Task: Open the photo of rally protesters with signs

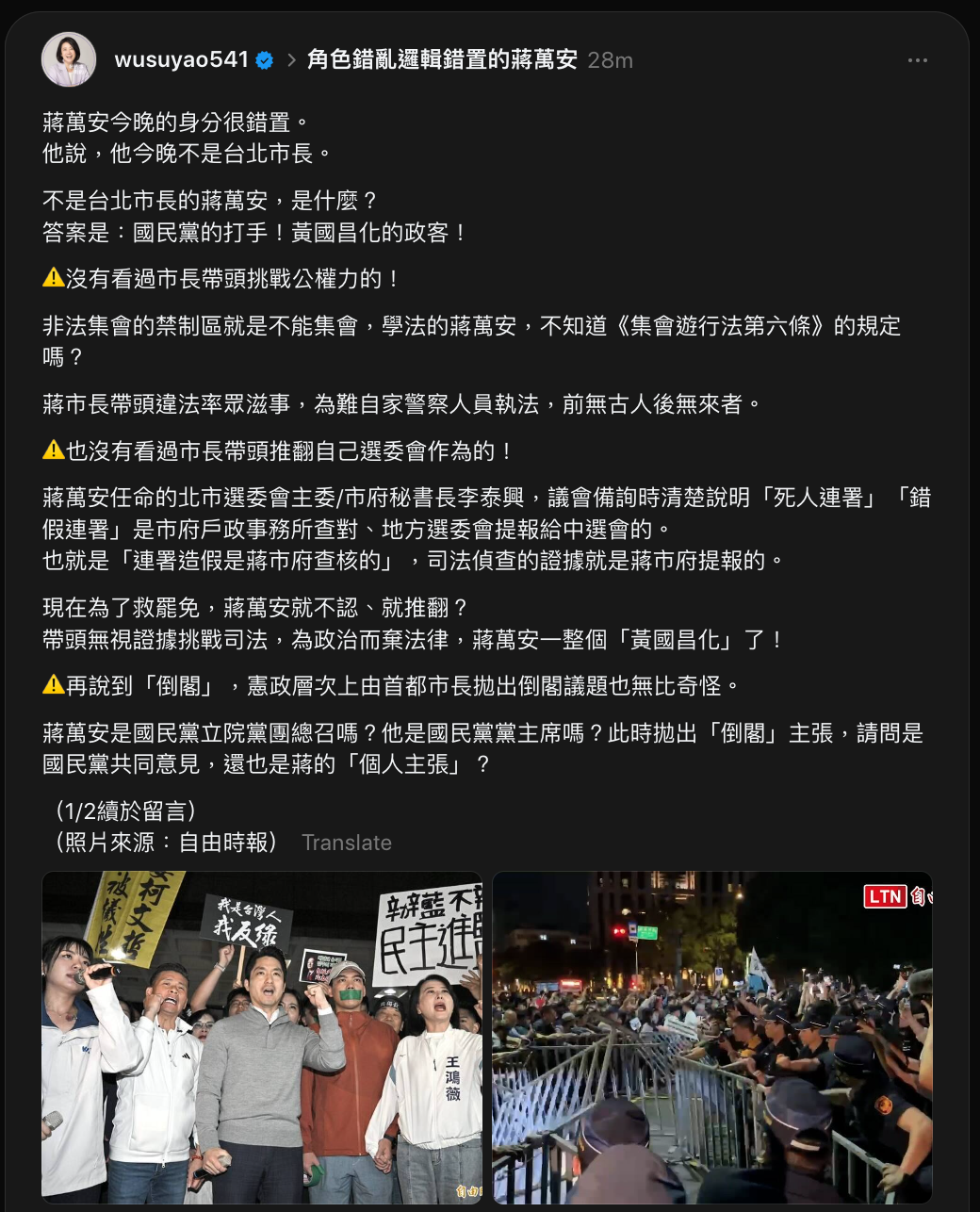Action: (x=262, y=1037)
